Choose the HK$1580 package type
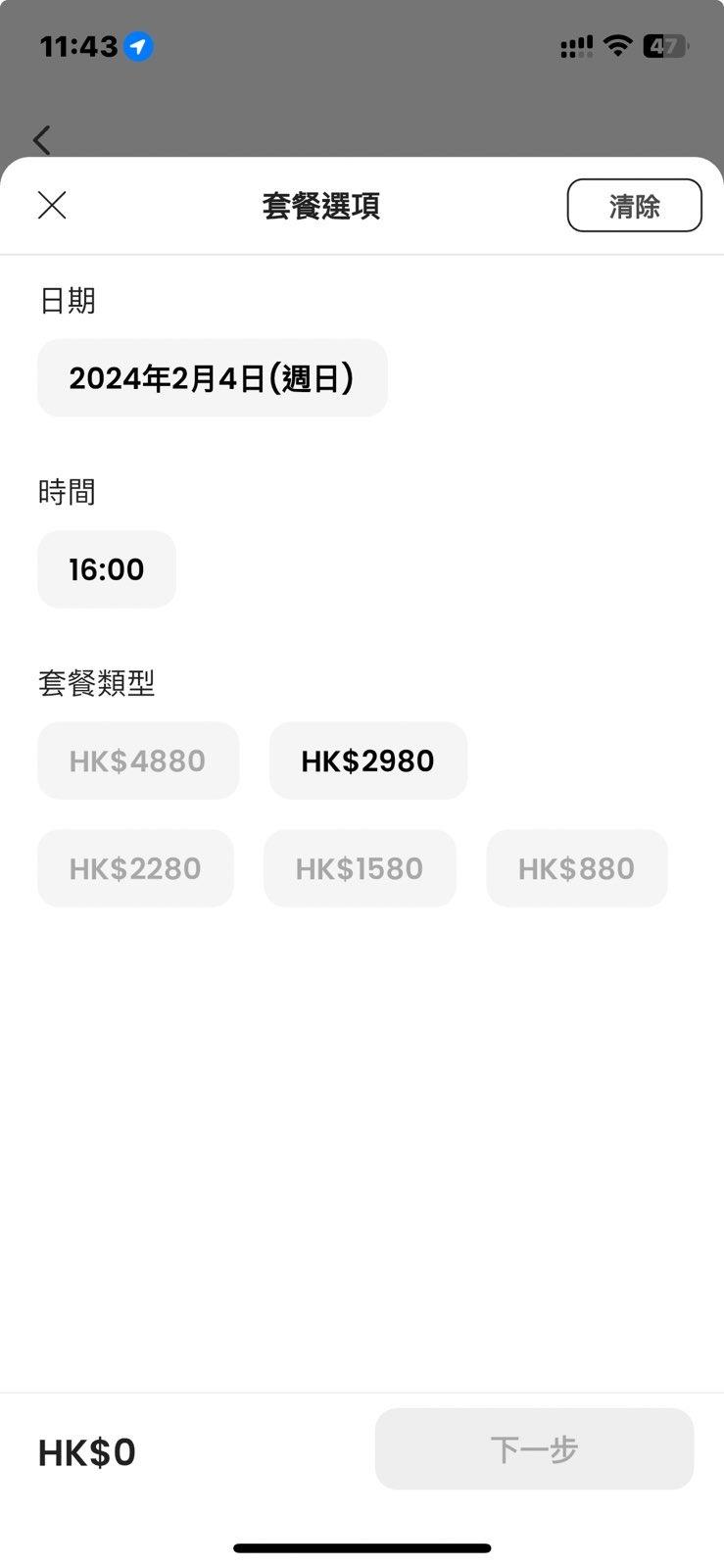The image size is (724, 1568). coord(359,868)
